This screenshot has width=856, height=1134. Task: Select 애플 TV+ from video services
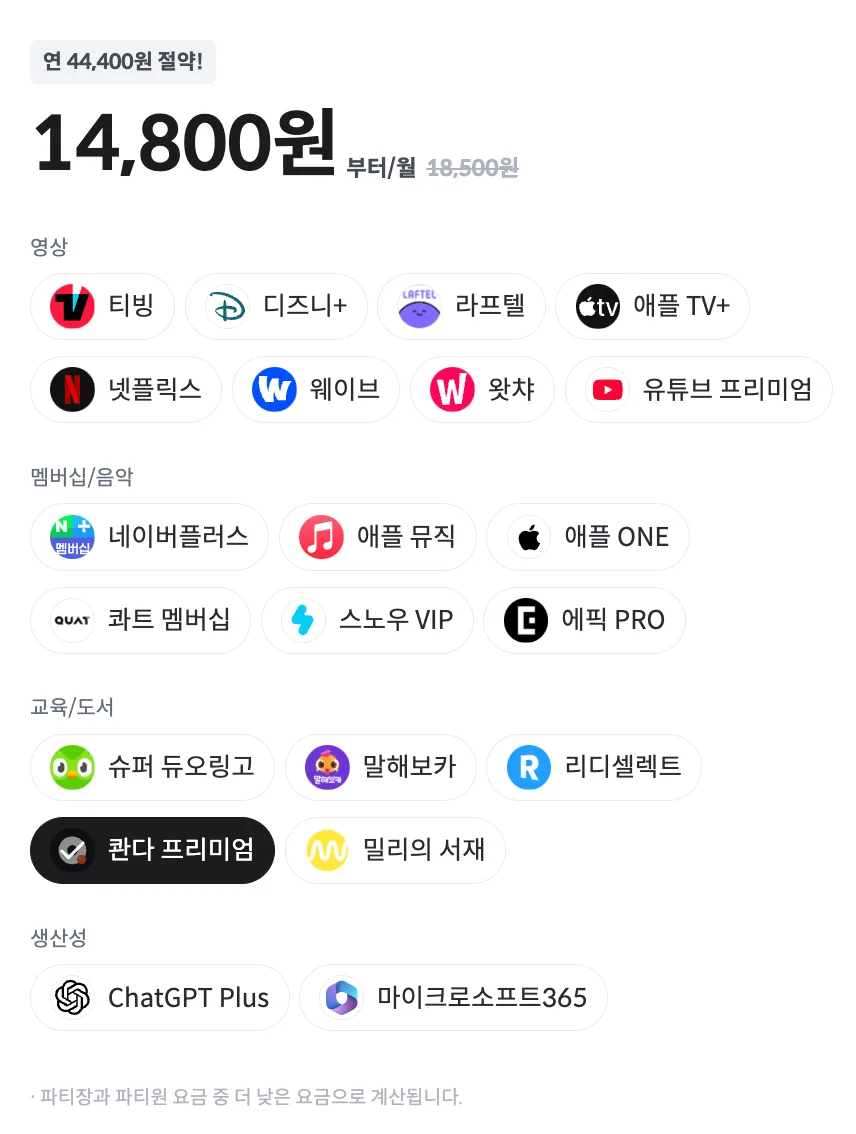[x=652, y=306]
